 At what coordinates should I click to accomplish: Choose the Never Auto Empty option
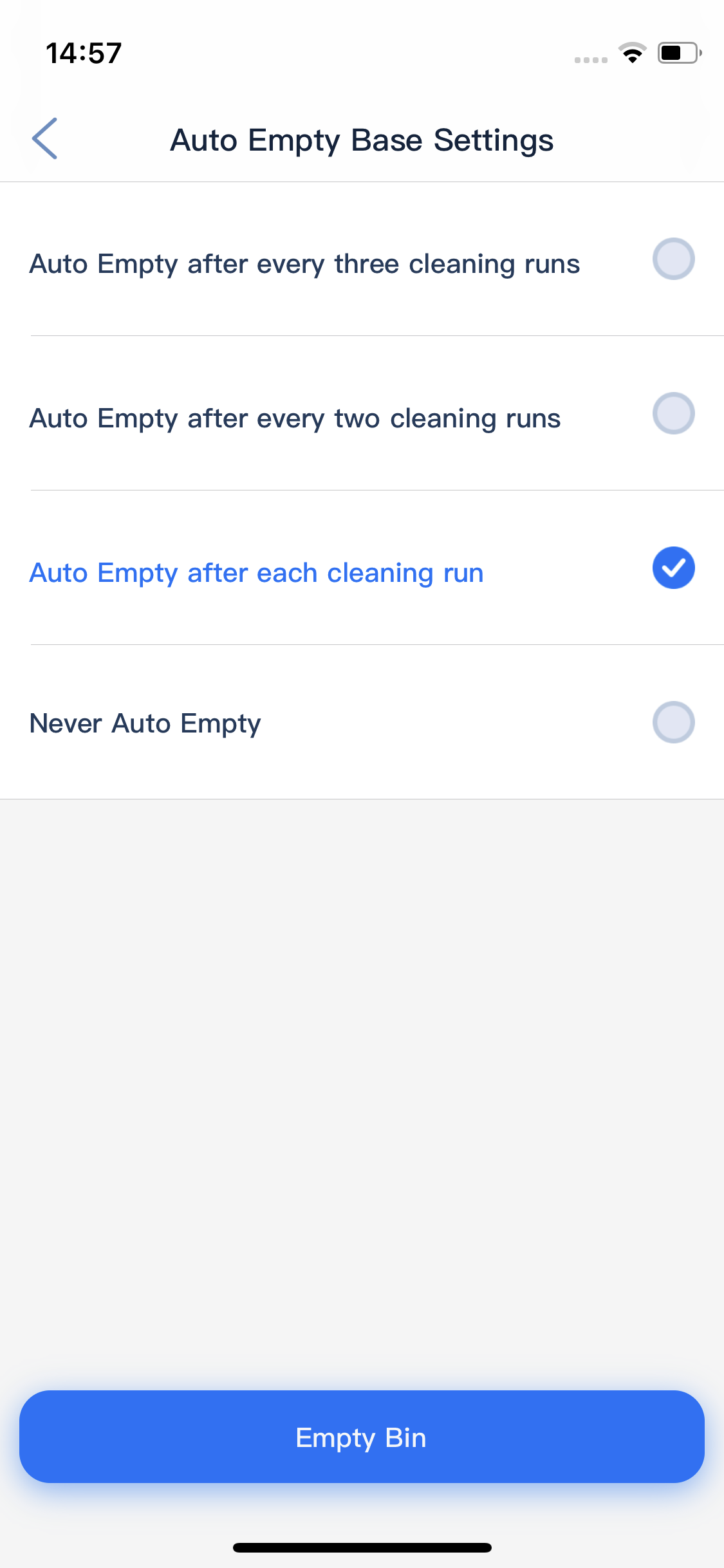362,722
